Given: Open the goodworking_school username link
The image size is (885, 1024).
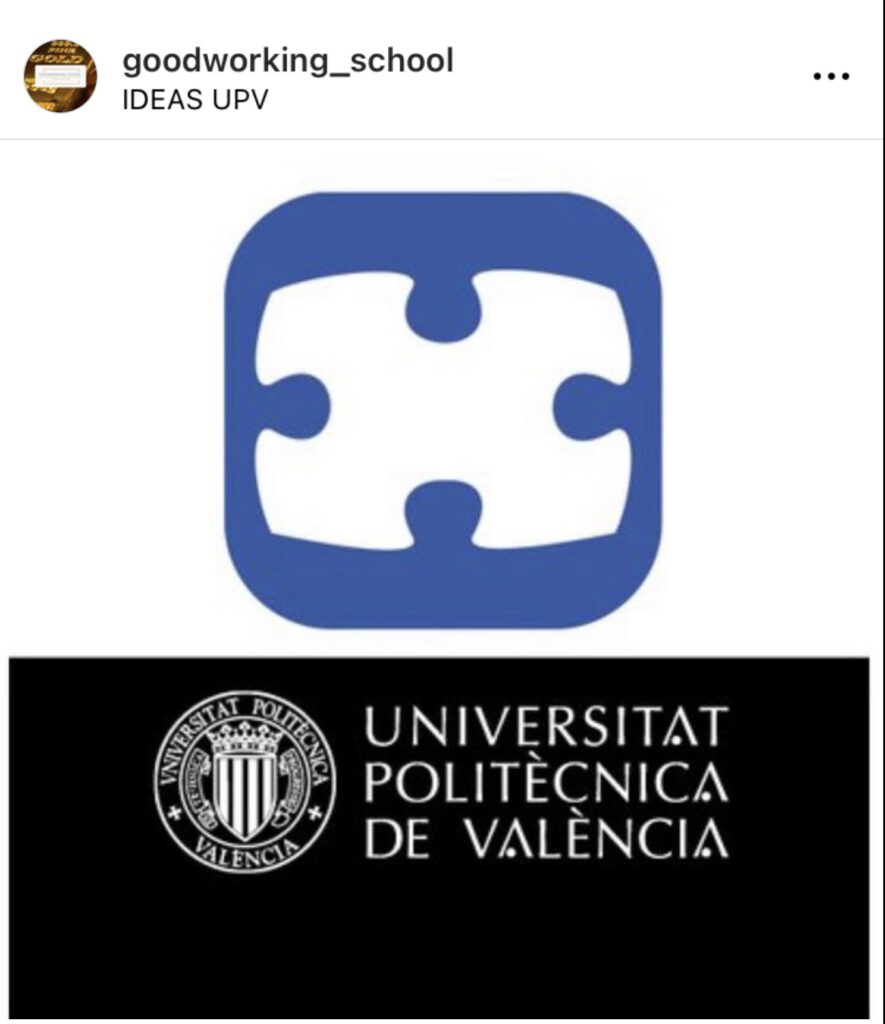Looking at the screenshot, I should 287,61.
